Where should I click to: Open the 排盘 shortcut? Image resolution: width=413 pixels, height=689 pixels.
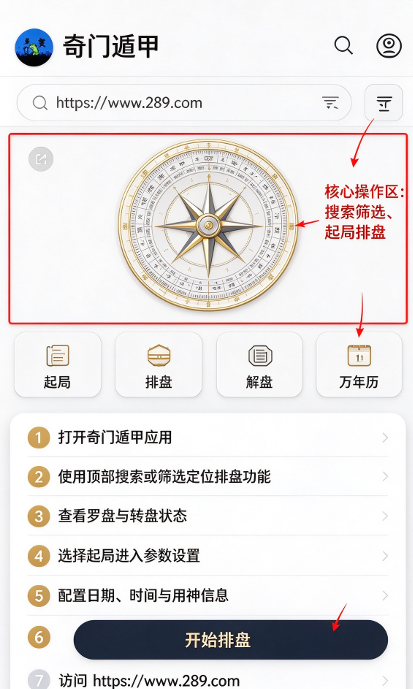(159, 364)
